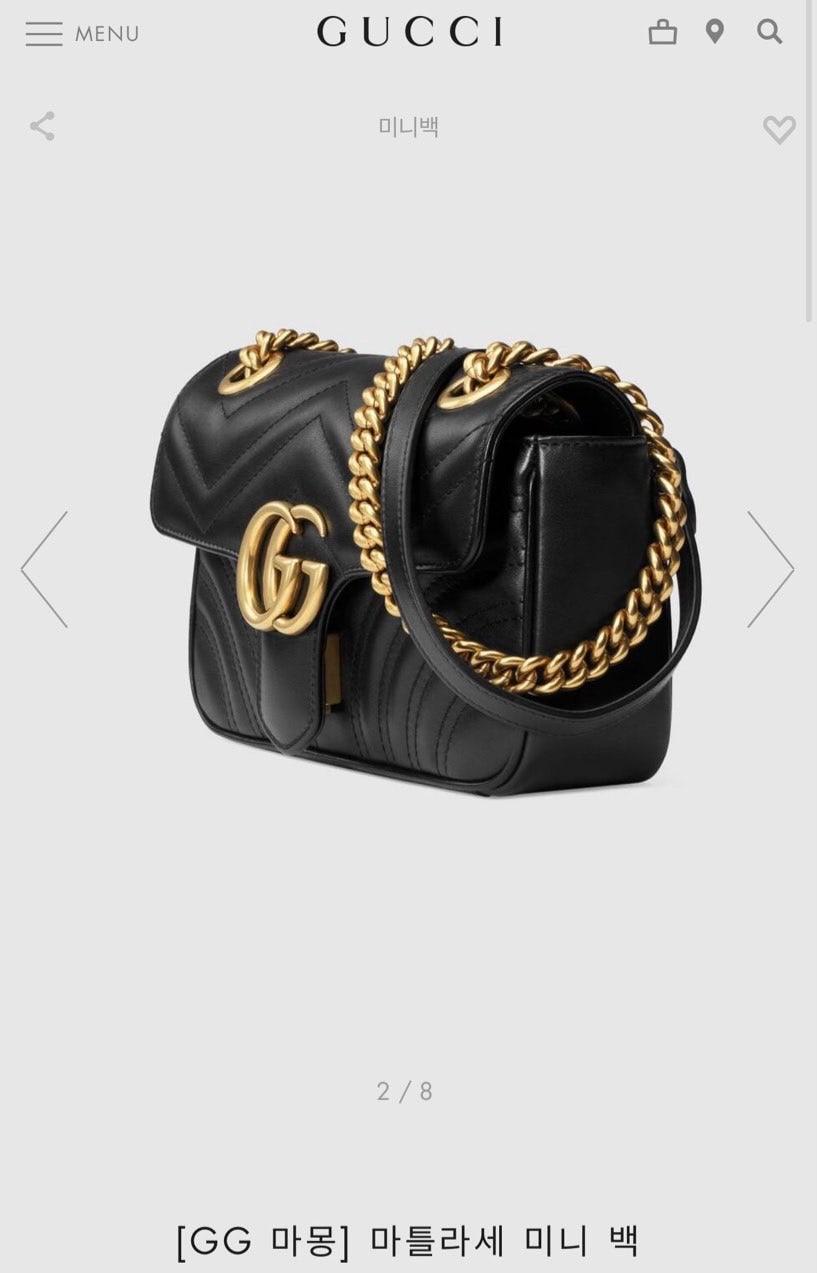The image size is (817, 1273).
Task: Open the MENU drawer
Action: 82,33
